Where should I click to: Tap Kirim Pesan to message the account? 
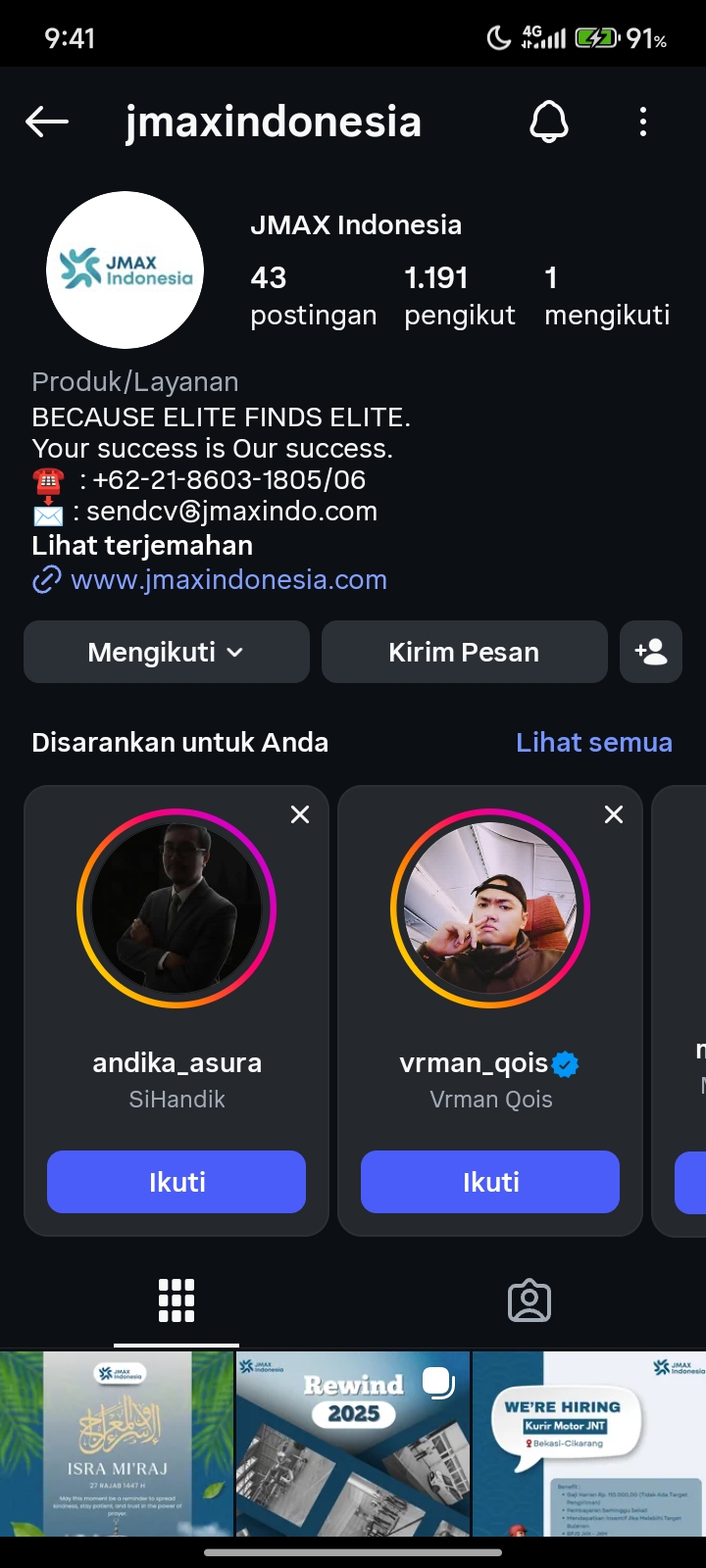click(464, 652)
